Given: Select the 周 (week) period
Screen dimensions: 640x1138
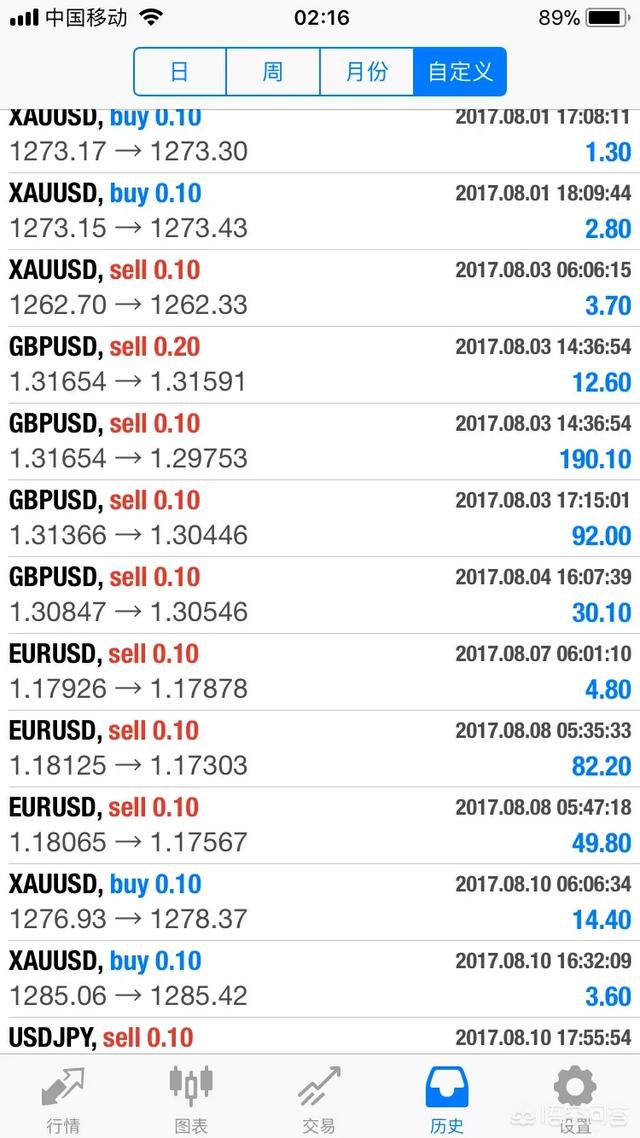Looking at the screenshot, I should coord(273,72).
